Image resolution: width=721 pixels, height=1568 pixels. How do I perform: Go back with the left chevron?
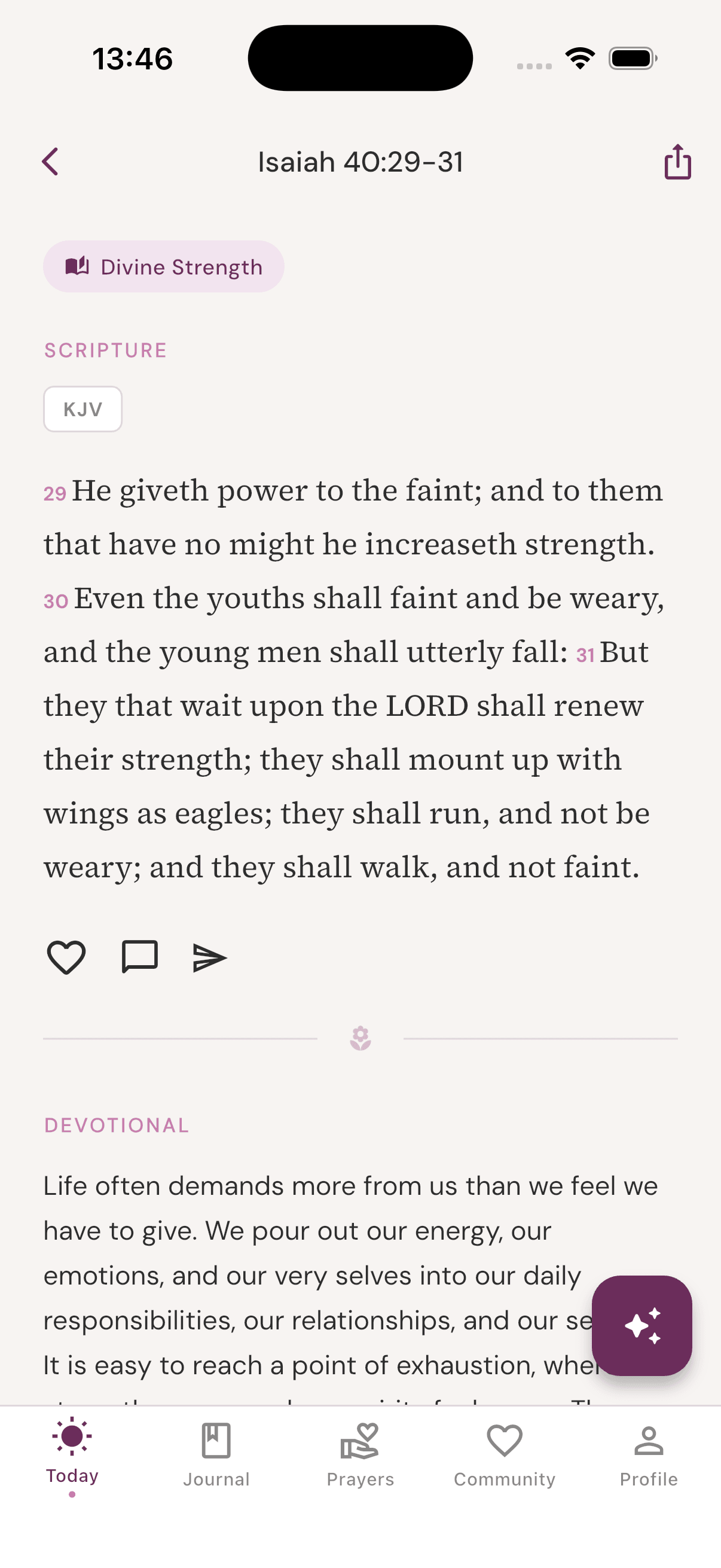(50, 161)
